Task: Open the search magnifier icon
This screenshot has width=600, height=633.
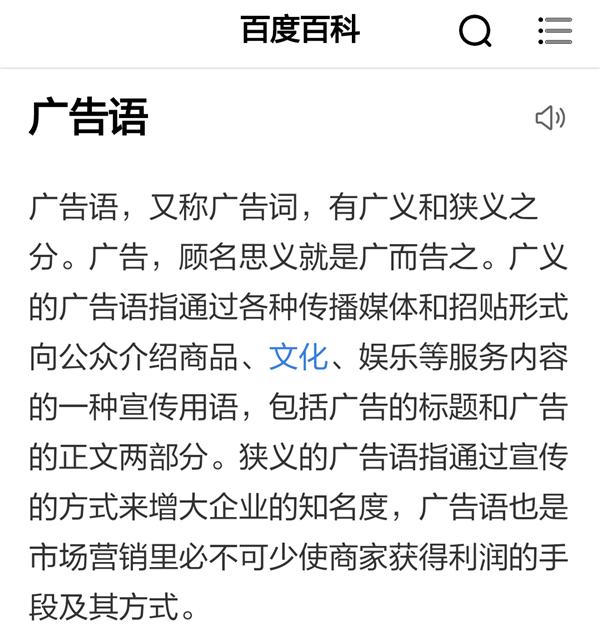Action: pos(476,31)
